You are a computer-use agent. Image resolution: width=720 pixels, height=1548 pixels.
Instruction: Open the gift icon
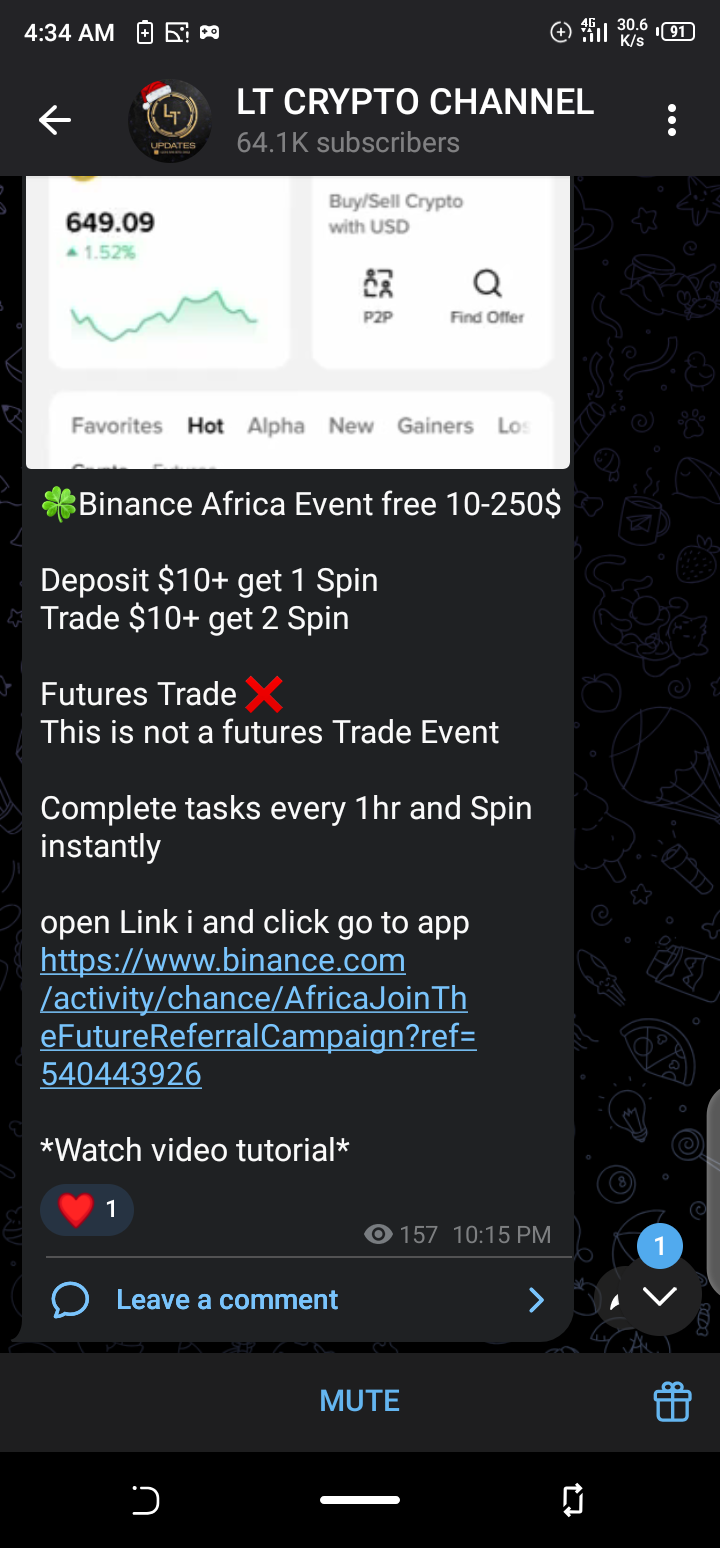coord(672,1401)
